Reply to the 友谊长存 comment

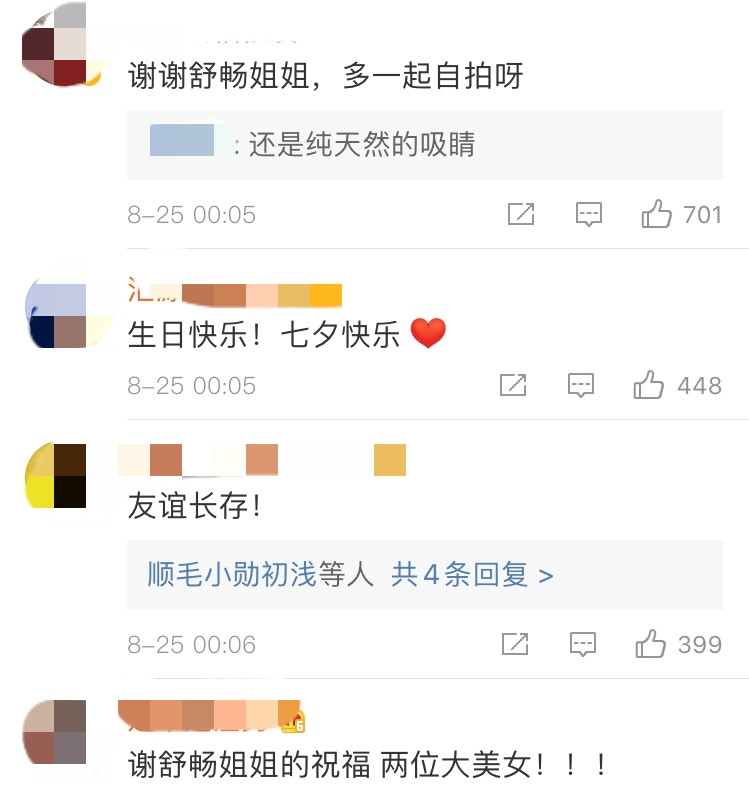coord(582,644)
